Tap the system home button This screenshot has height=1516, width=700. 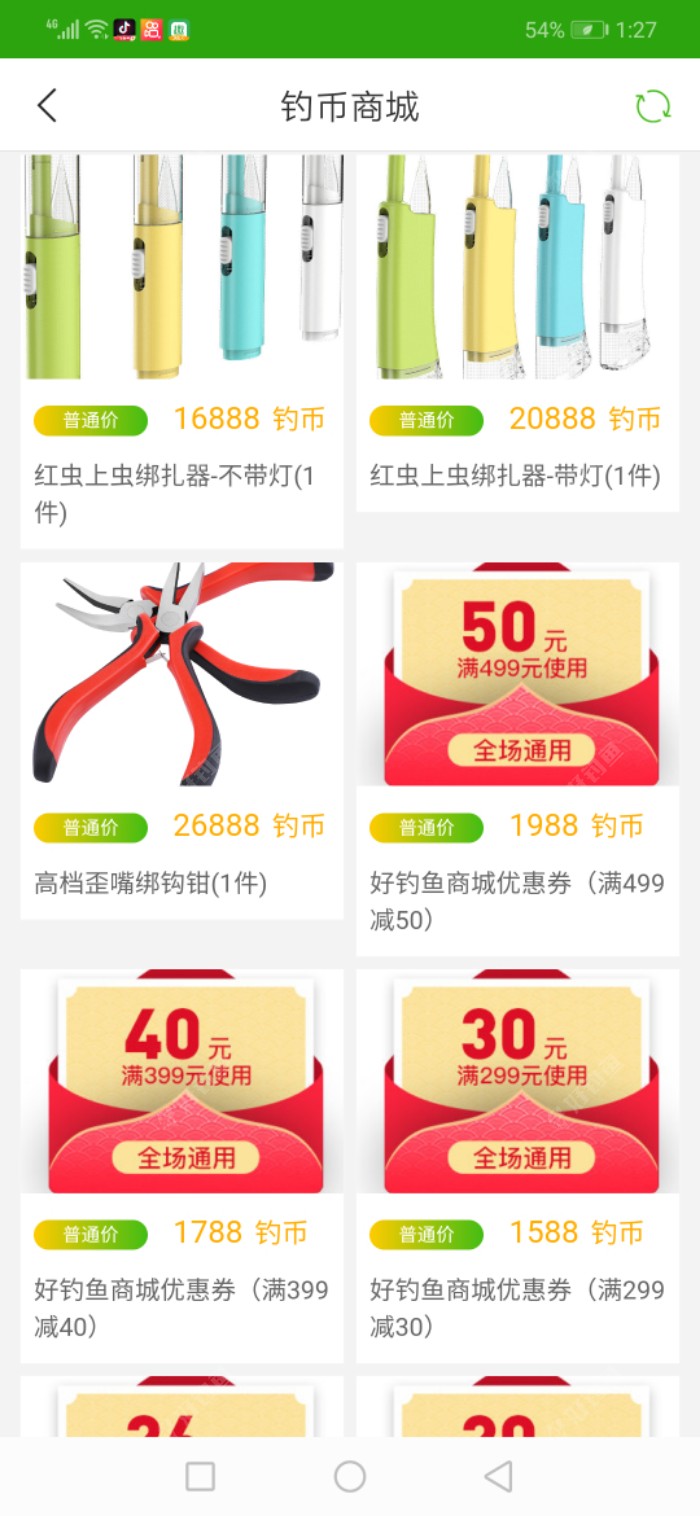(350, 1476)
